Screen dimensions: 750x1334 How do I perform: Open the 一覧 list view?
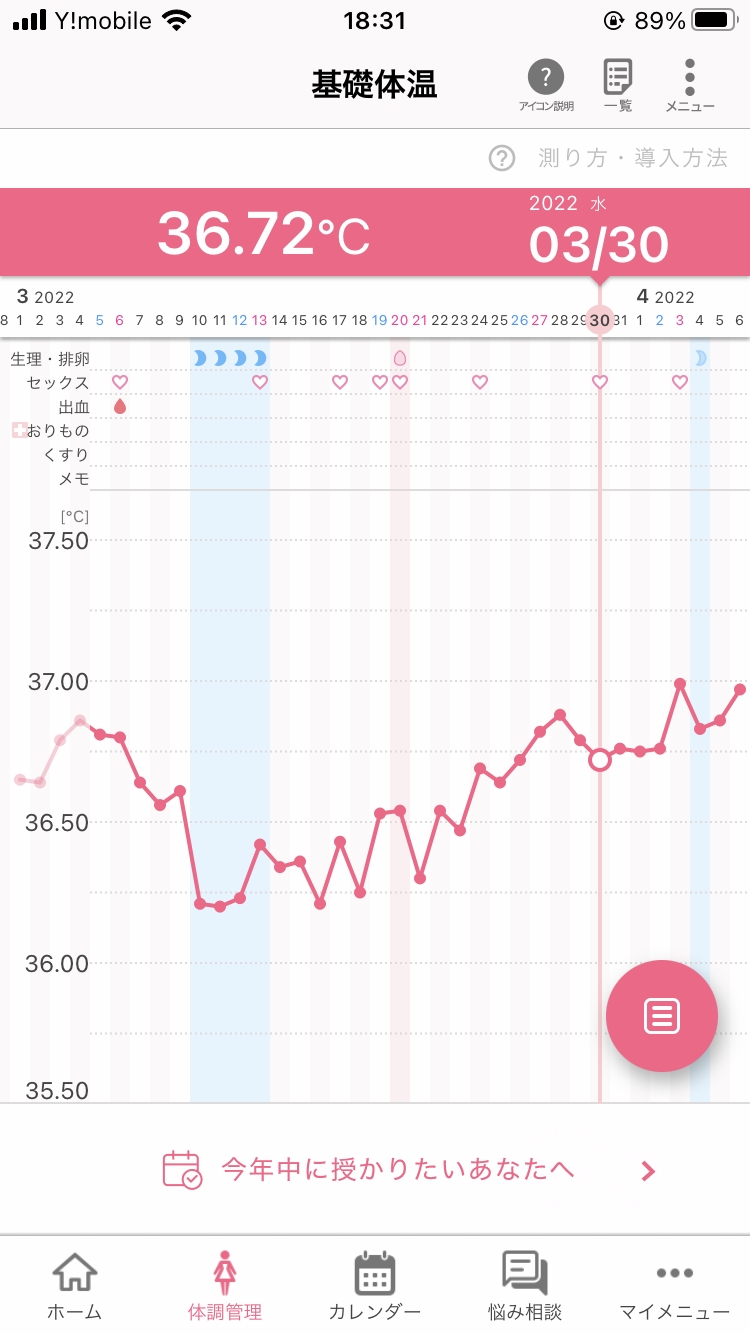618,84
